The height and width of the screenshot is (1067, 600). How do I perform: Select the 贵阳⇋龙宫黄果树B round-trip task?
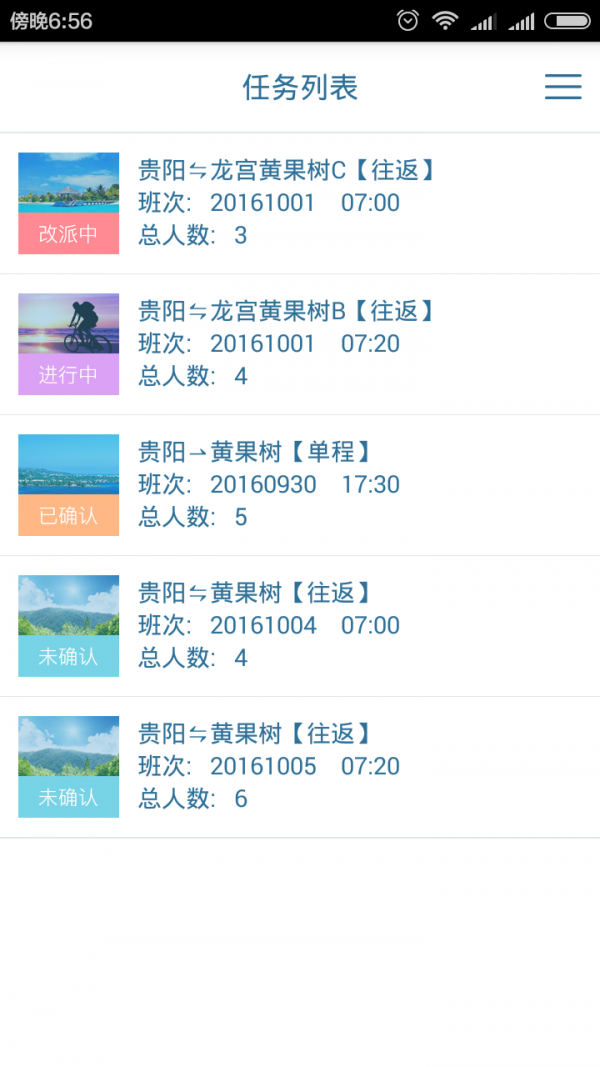[x=300, y=344]
